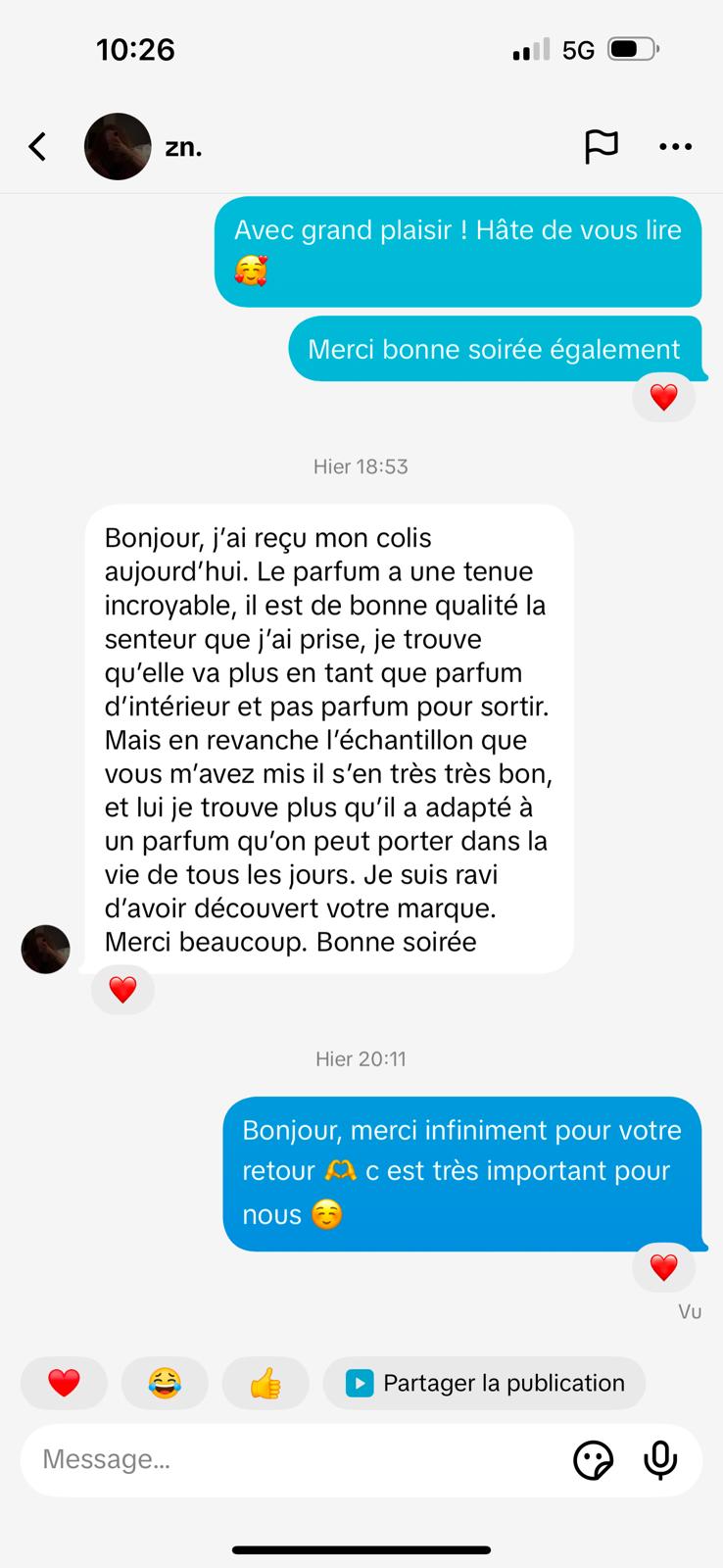Open sender avatar beside the received message

point(46,949)
